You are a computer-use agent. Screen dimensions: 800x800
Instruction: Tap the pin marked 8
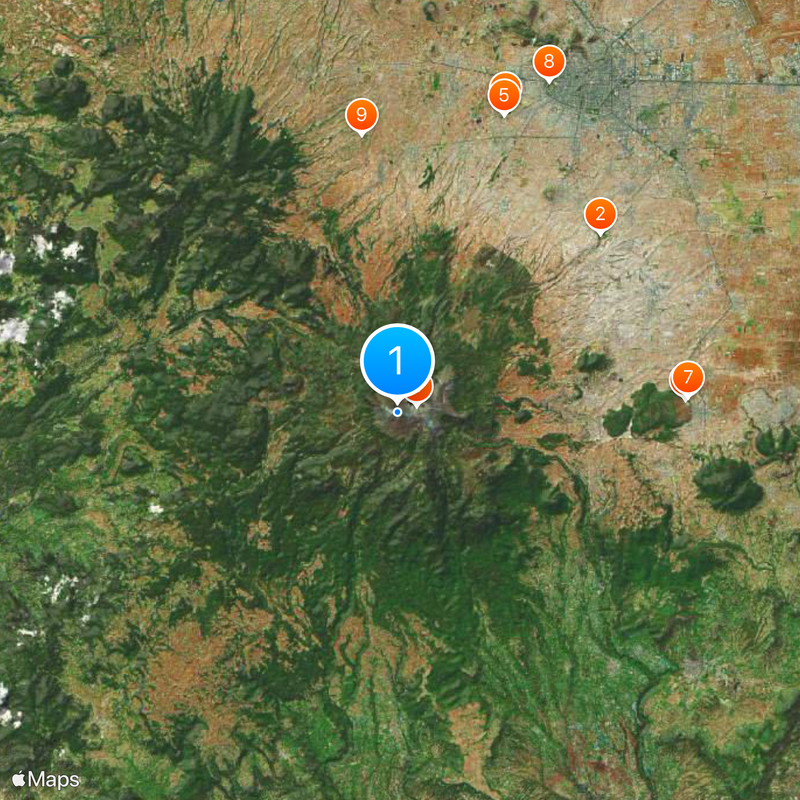548,62
